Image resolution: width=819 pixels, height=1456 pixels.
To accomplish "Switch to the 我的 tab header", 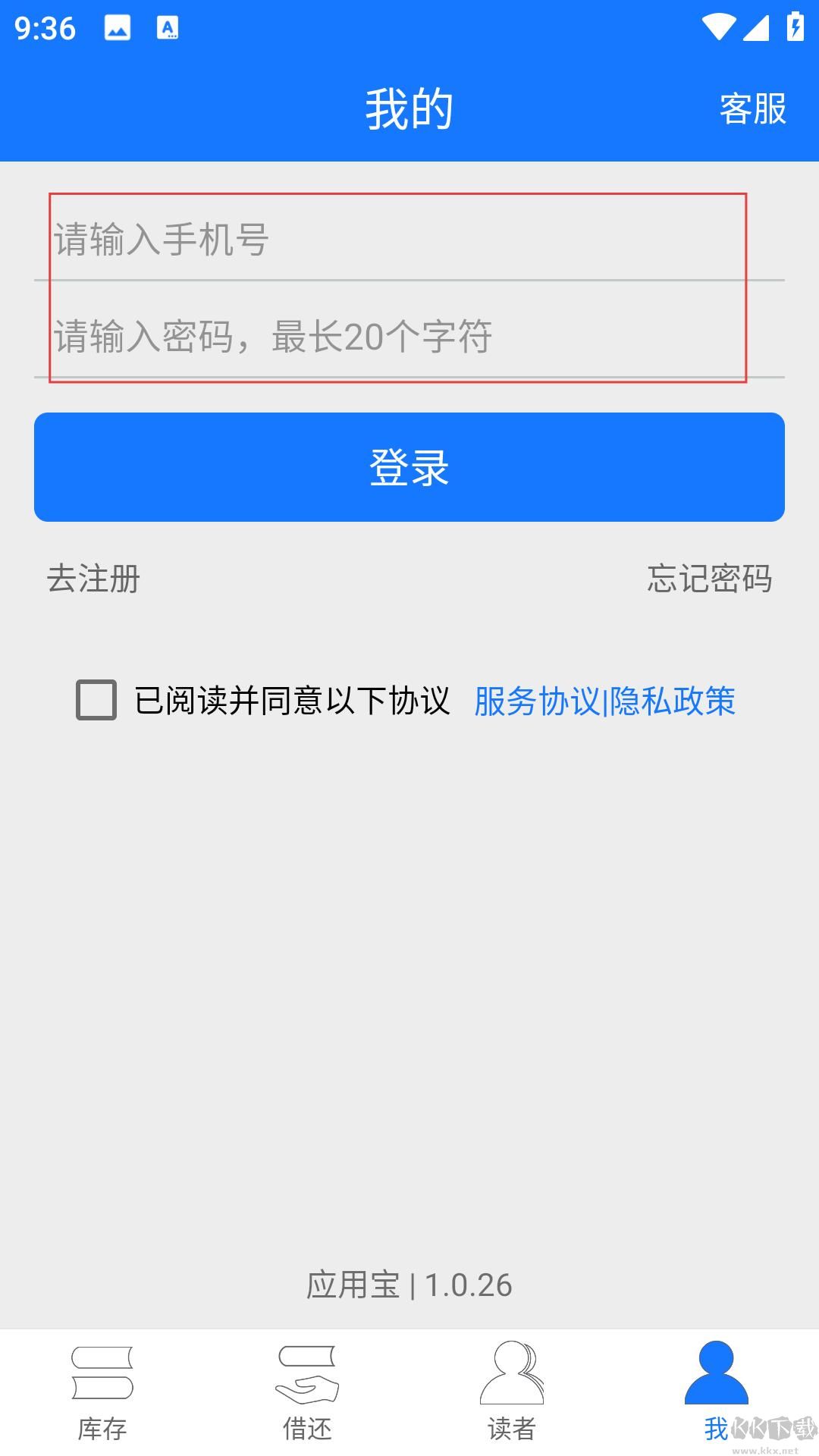I will [409, 109].
